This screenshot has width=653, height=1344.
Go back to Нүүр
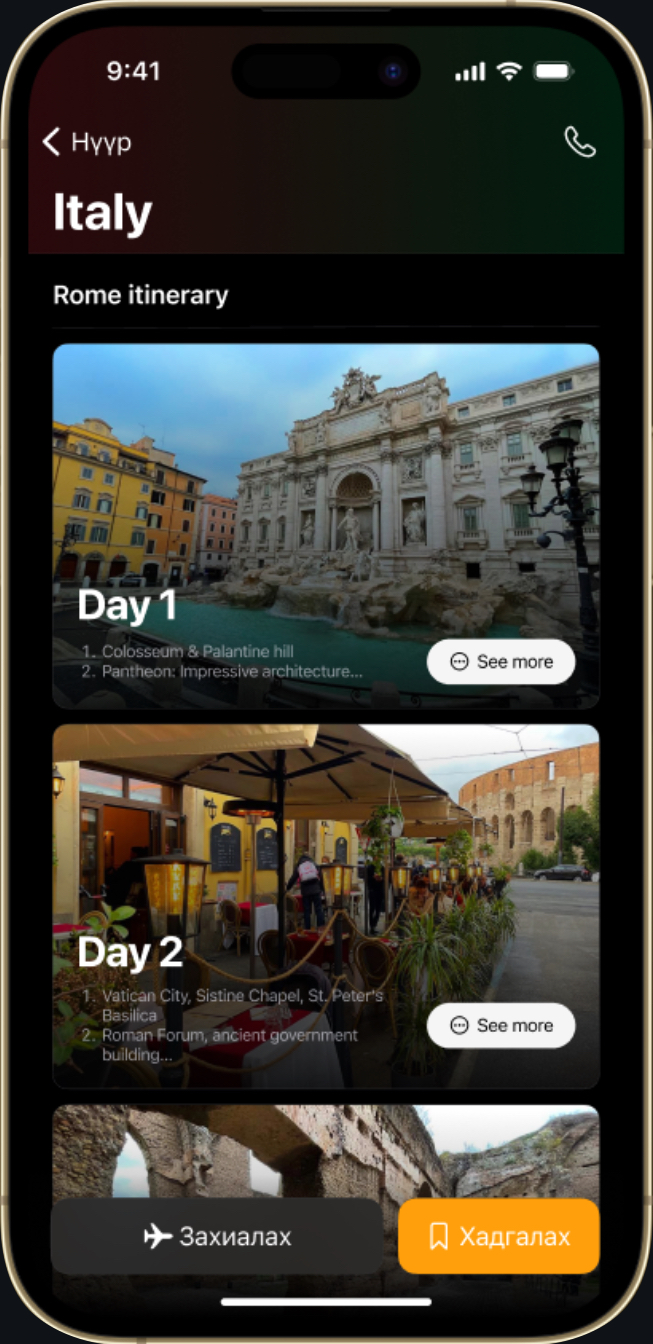click(87, 142)
